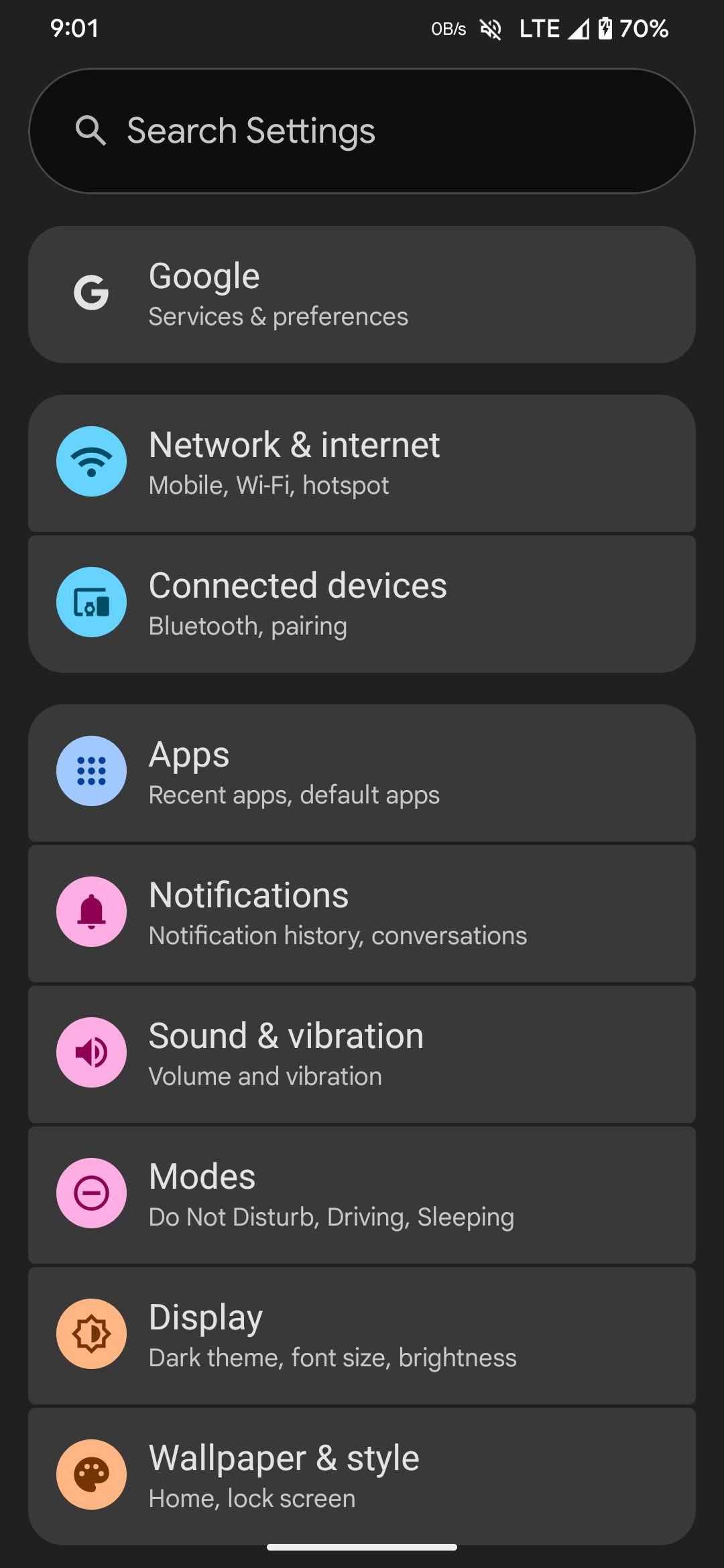Open Sound & vibration
This screenshot has height=1568, width=724.
362,1054
